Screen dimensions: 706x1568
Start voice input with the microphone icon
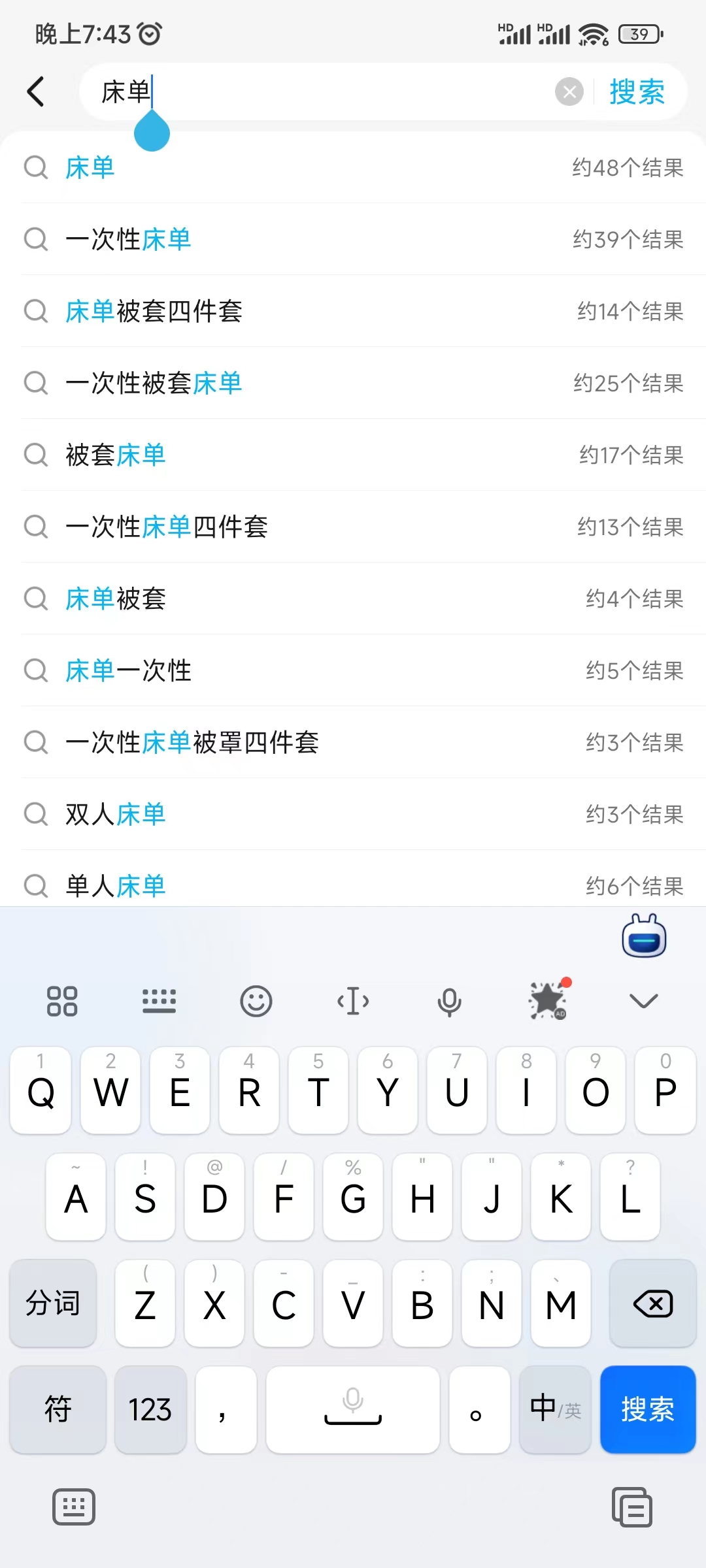point(450,1001)
